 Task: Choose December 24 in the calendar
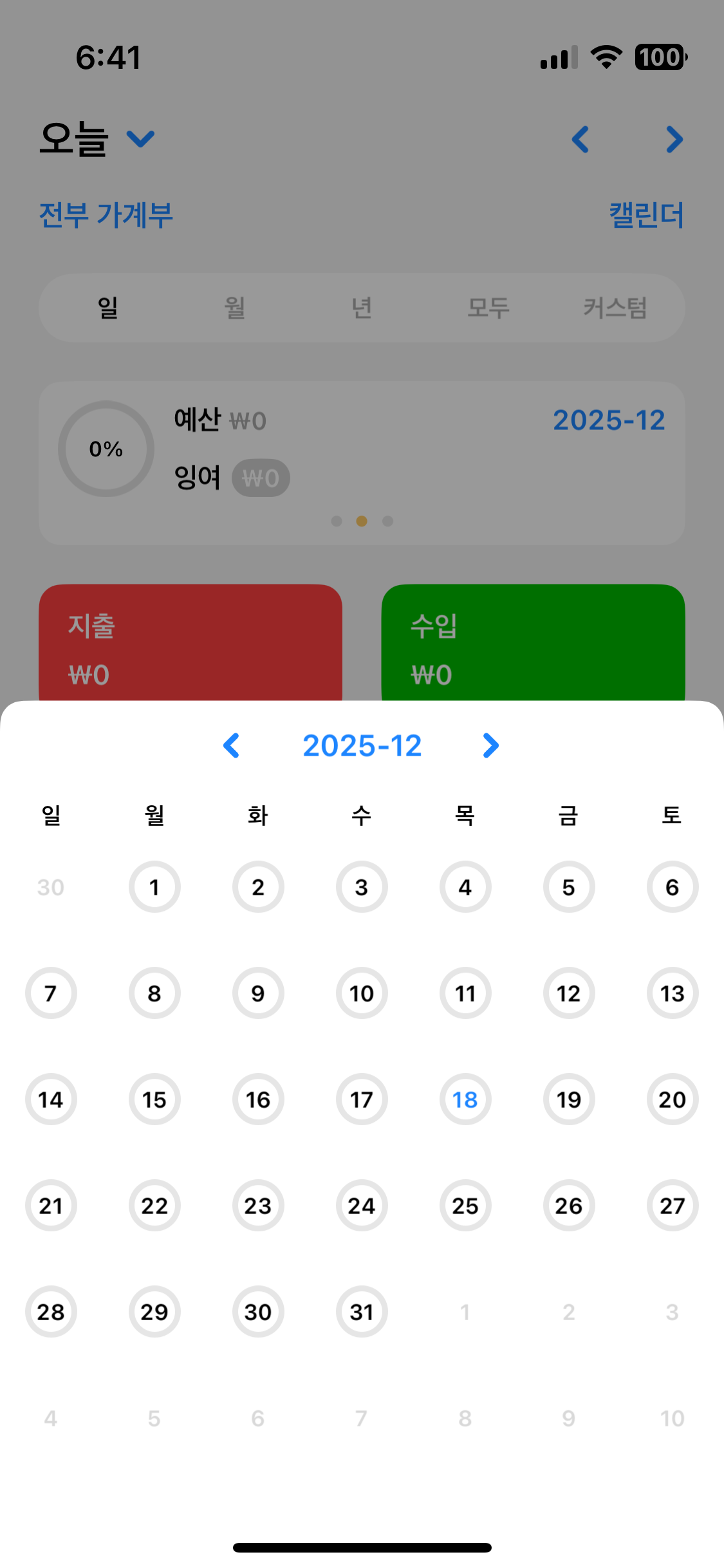(362, 1206)
